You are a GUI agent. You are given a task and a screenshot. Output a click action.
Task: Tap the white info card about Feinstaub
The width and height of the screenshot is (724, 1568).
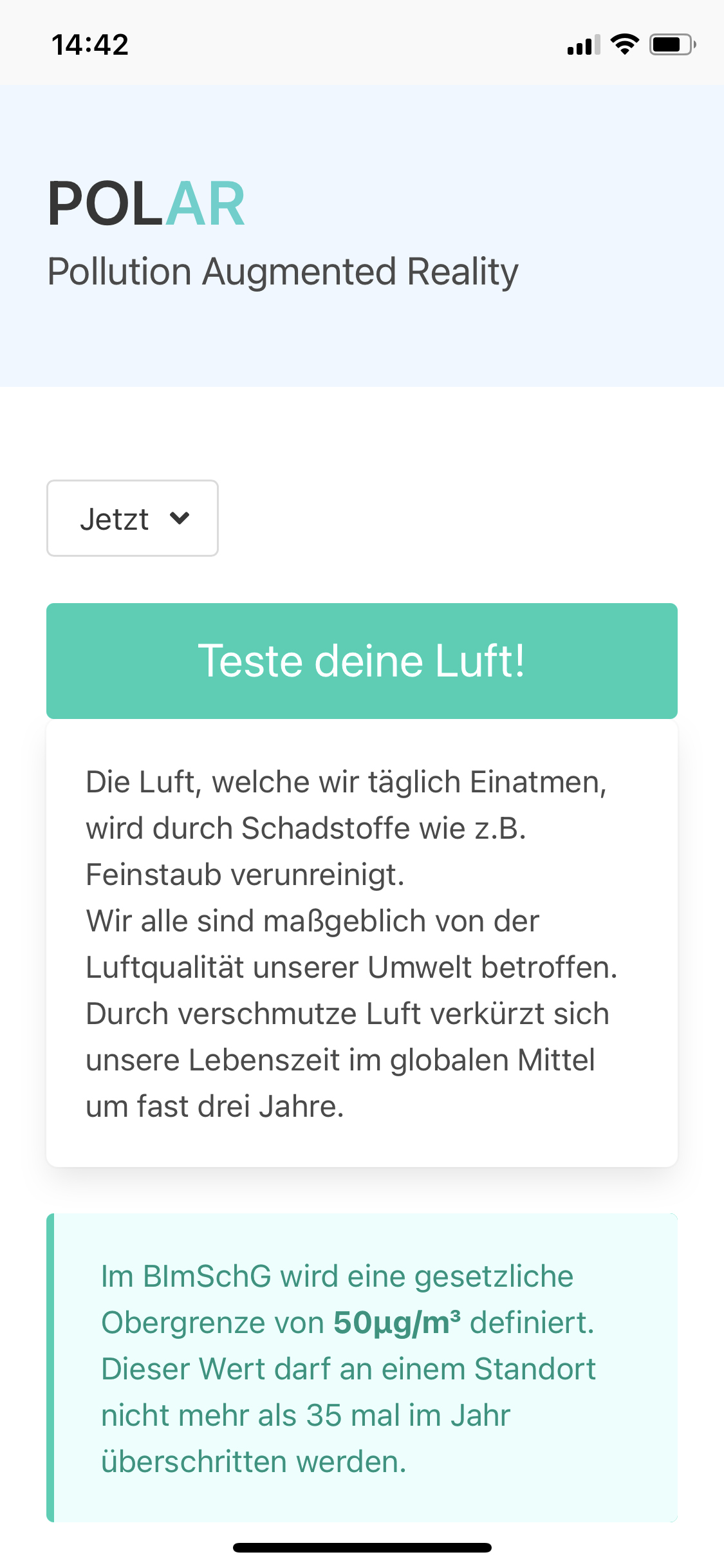[362, 946]
